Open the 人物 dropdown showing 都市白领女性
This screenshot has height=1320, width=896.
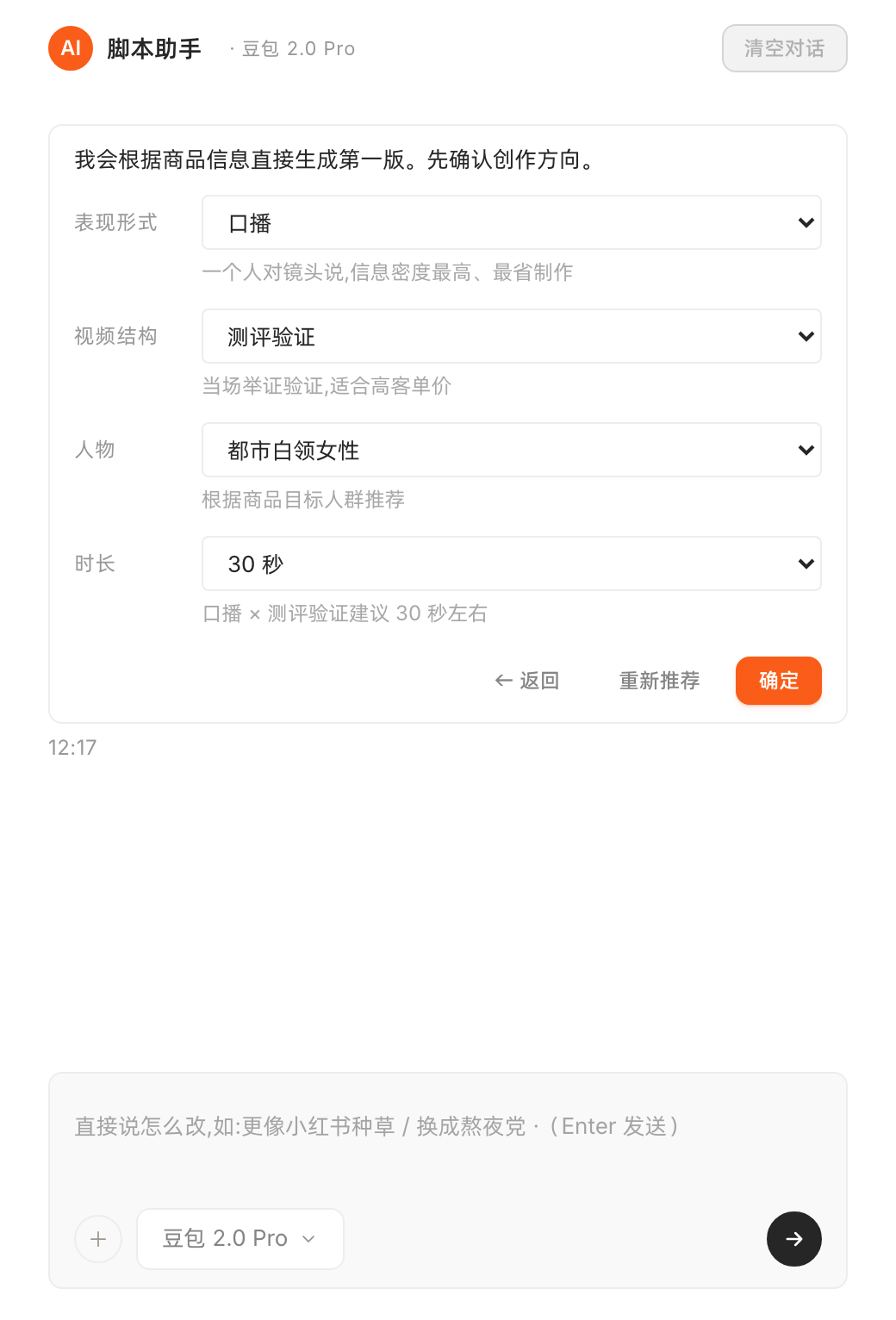tap(511, 450)
